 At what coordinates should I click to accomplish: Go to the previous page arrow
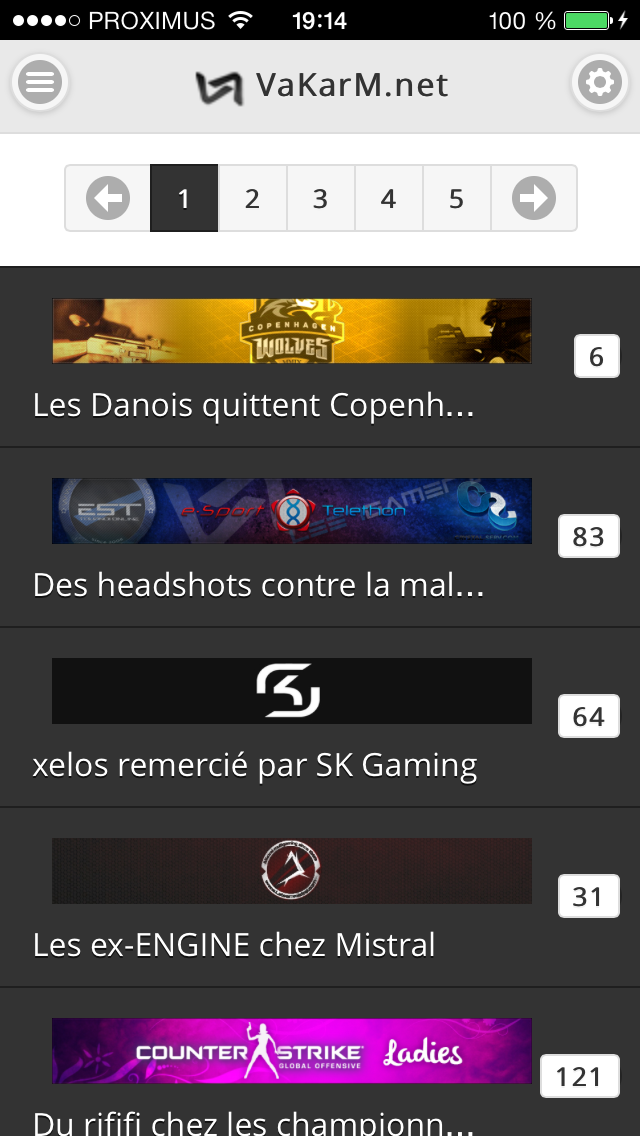[x=108, y=198]
